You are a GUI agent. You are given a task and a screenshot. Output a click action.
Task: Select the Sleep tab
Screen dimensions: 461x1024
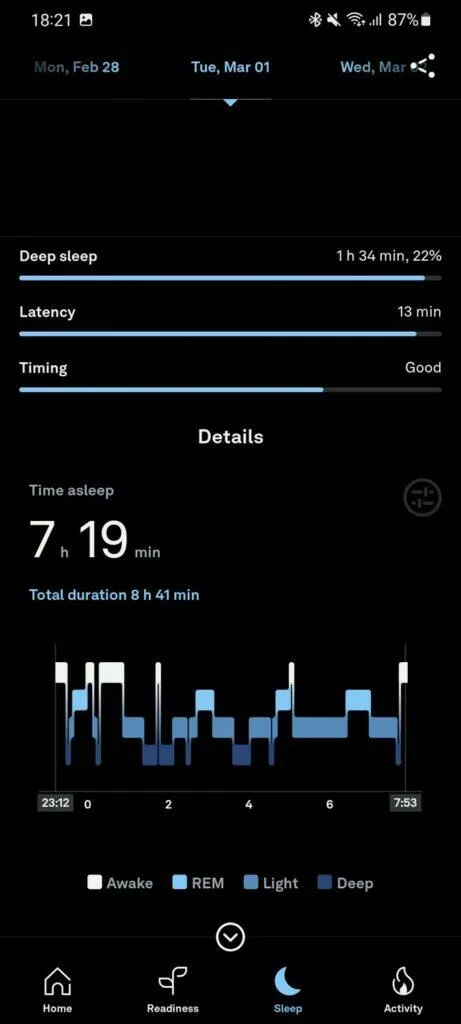coord(288,989)
